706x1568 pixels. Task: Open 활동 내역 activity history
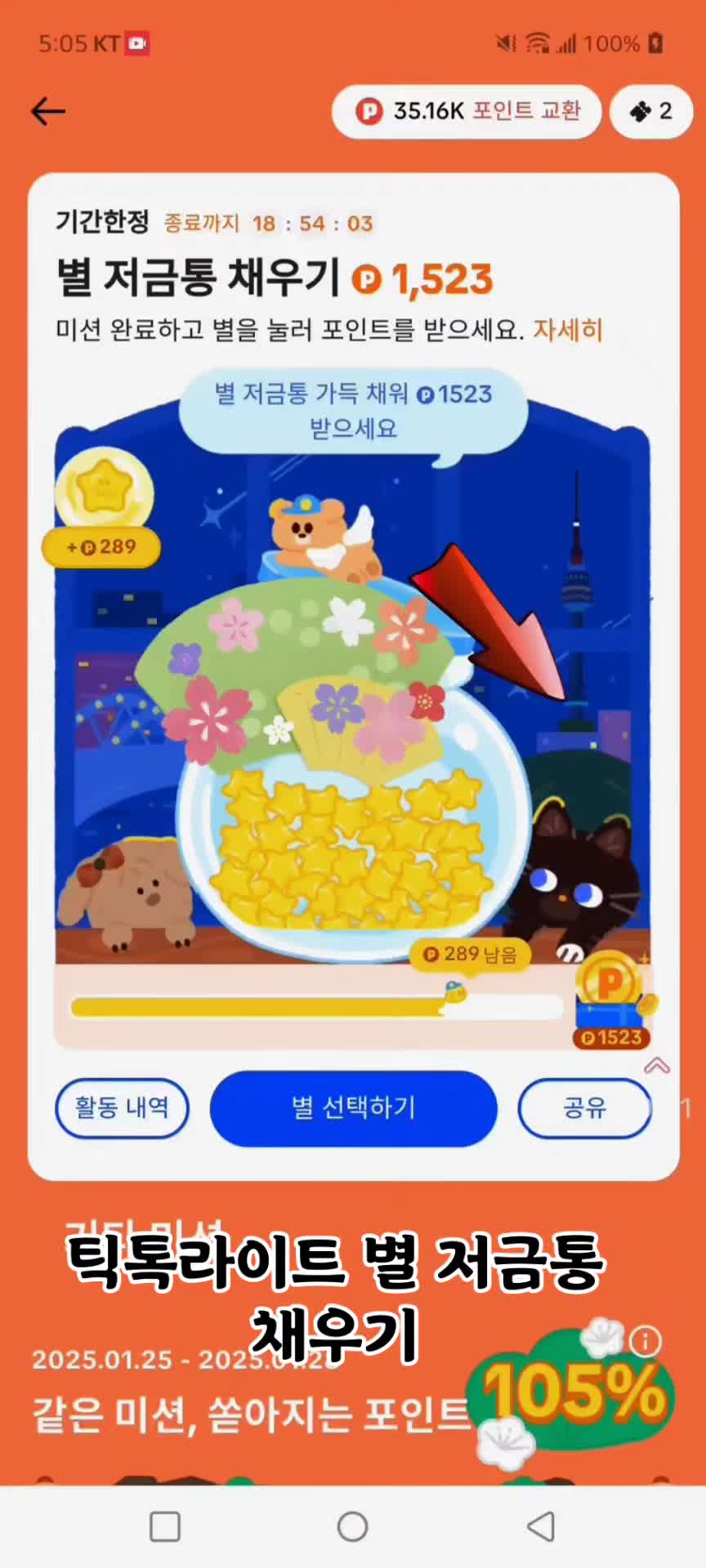(123, 1108)
